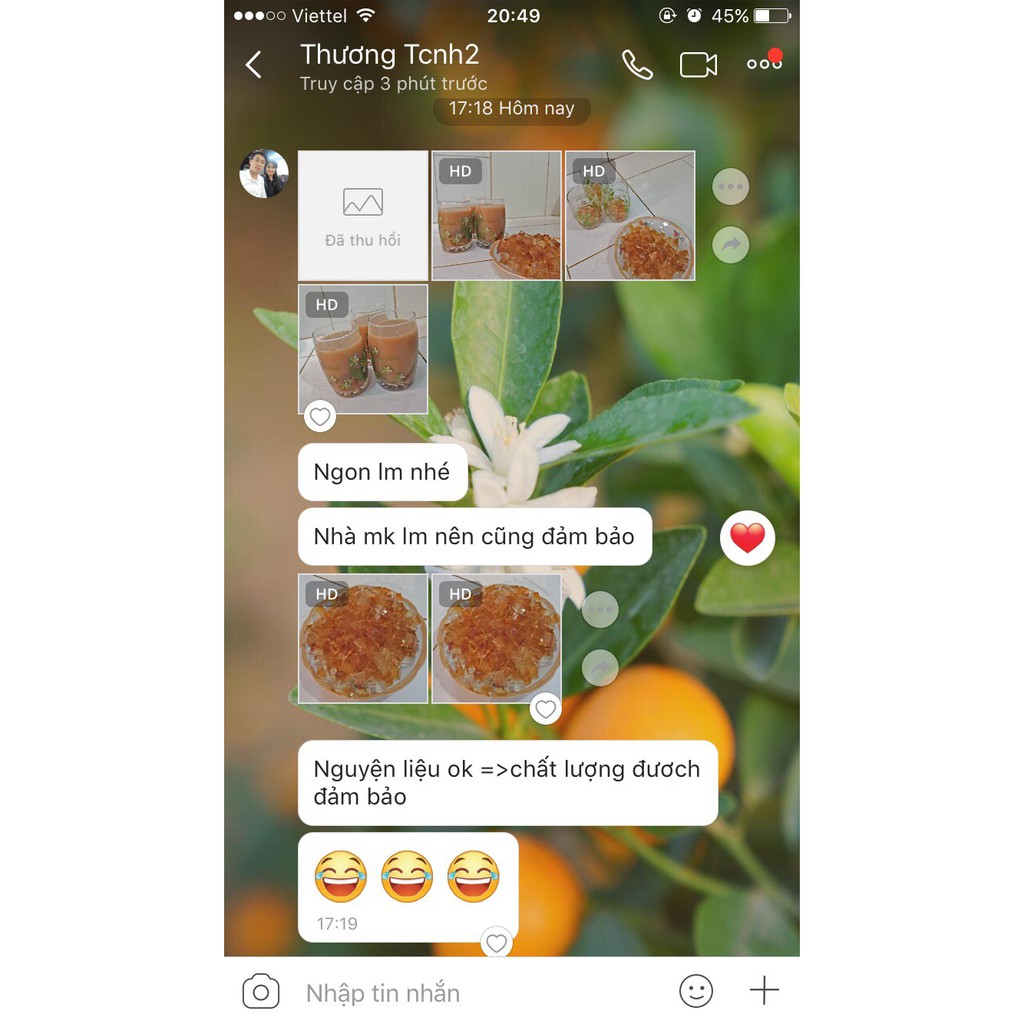Start a voice call with Thương Tcnh2
The height and width of the screenshot is (1024, 1024).
click(x=637, y=65)
